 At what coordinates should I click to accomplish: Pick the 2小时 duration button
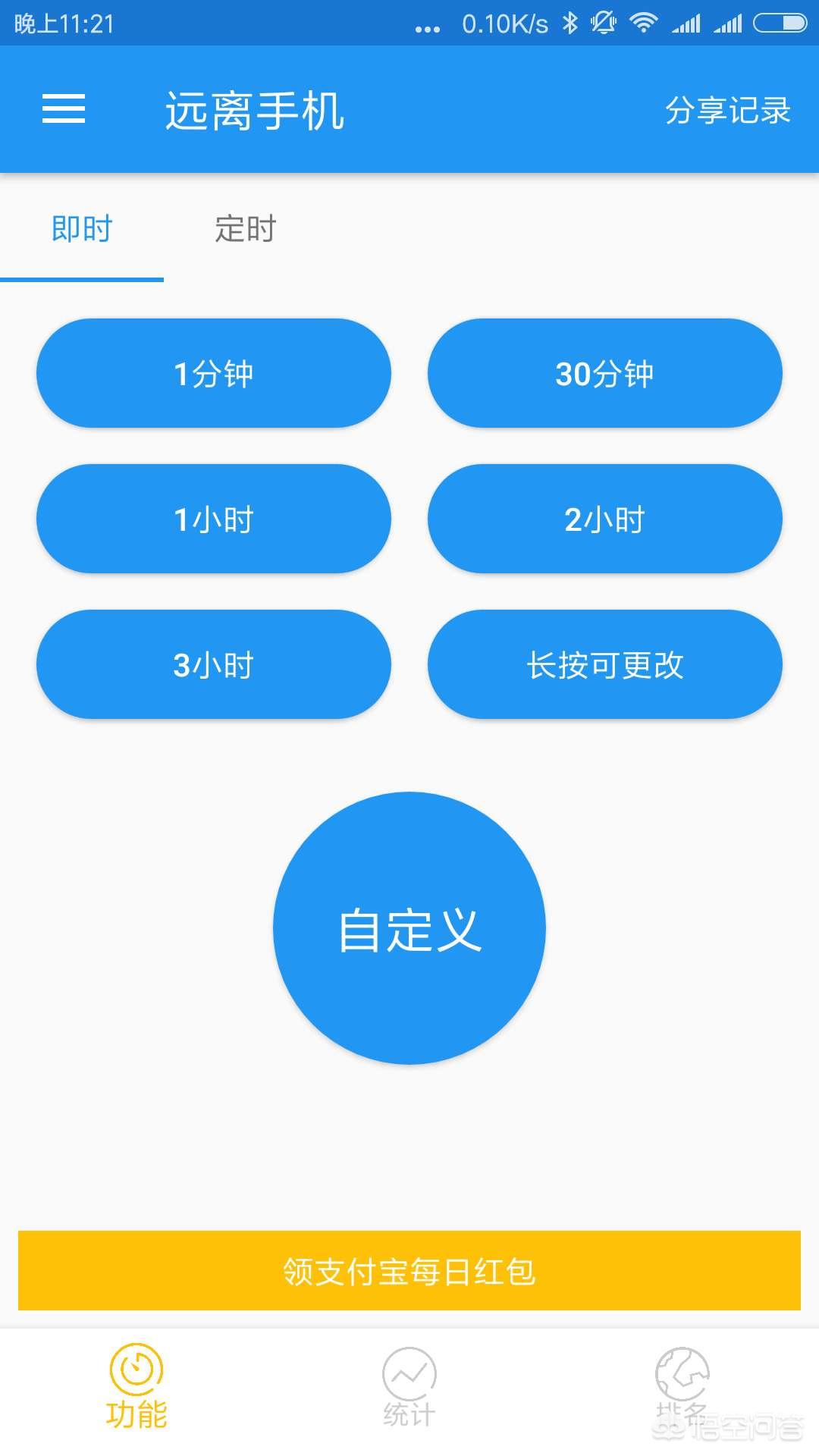(604, 519)
